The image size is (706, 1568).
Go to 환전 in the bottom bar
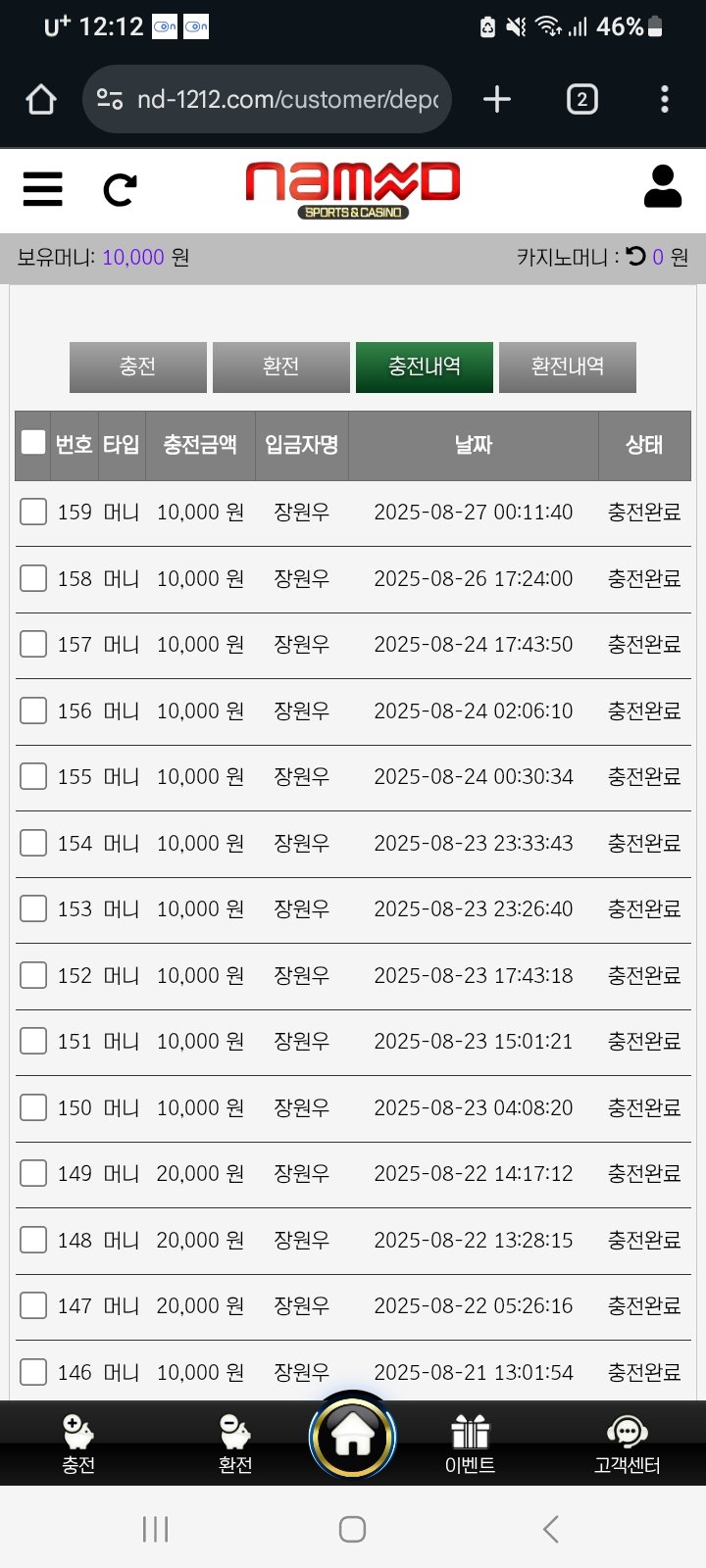click(235, 1445)
